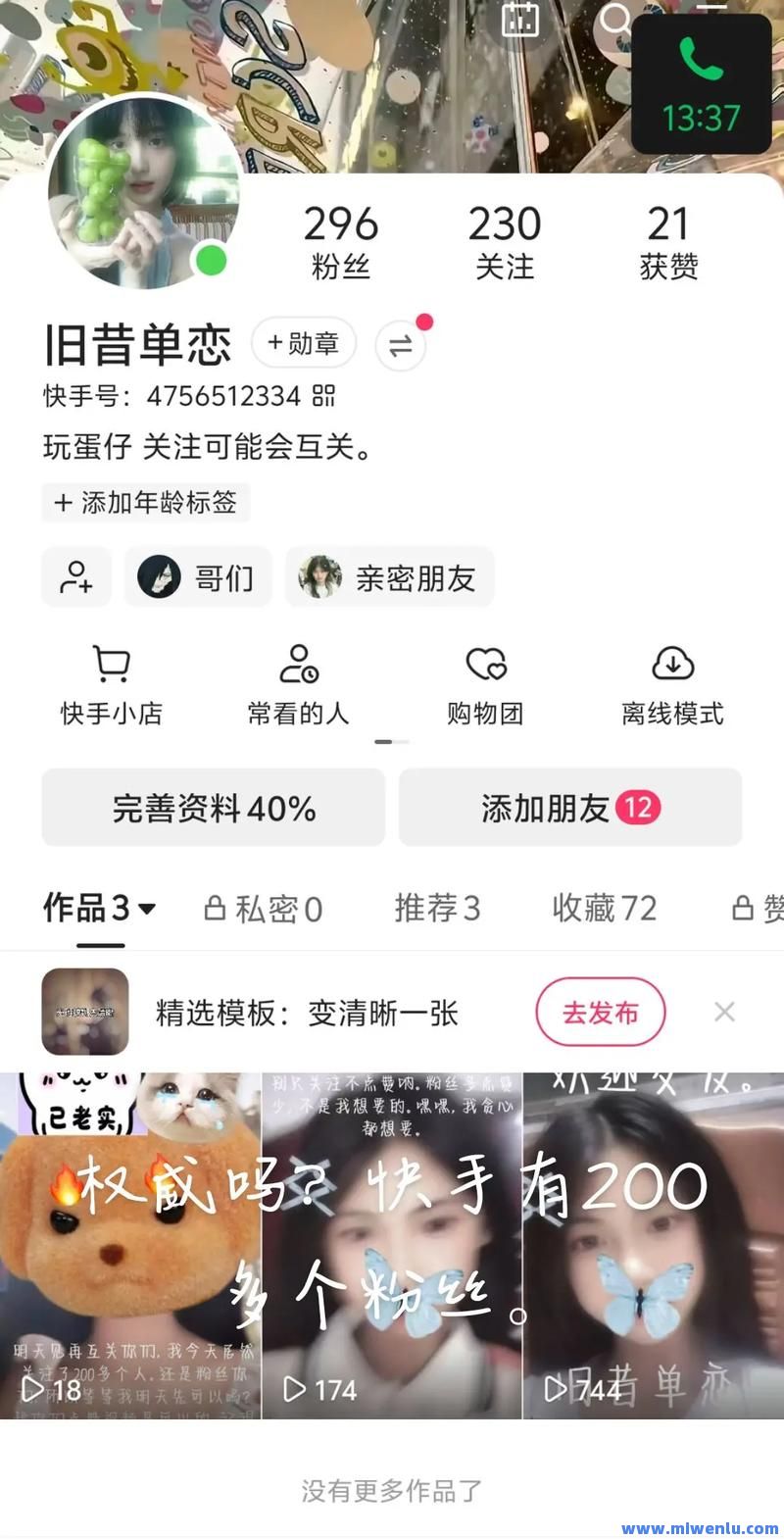Viewport: 784px width, 1539px height.
Task: Switch account with the swap-arrows icon
Action: click(401, 345)
